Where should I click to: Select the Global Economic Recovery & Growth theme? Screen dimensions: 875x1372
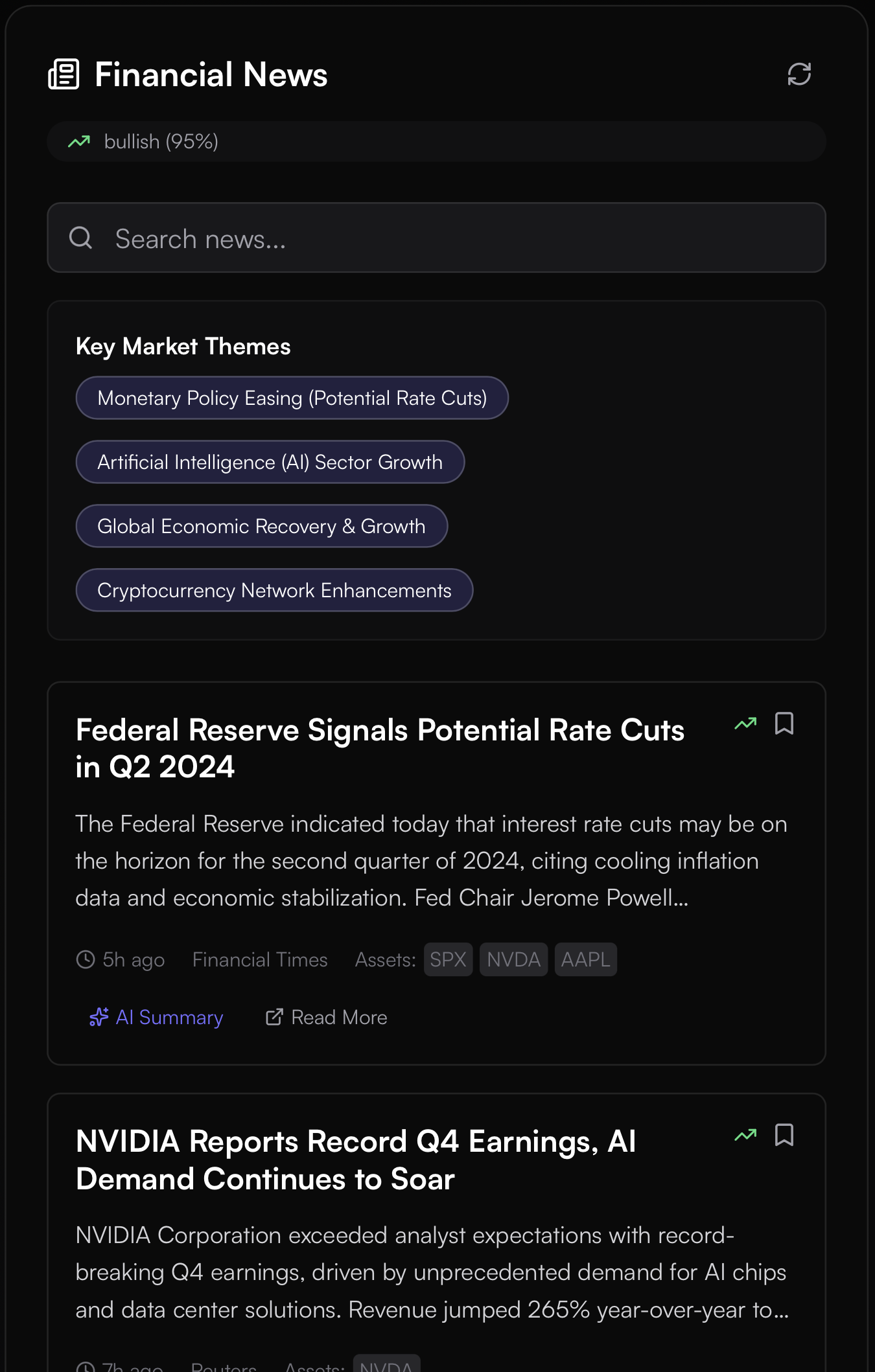coord(261,526)
